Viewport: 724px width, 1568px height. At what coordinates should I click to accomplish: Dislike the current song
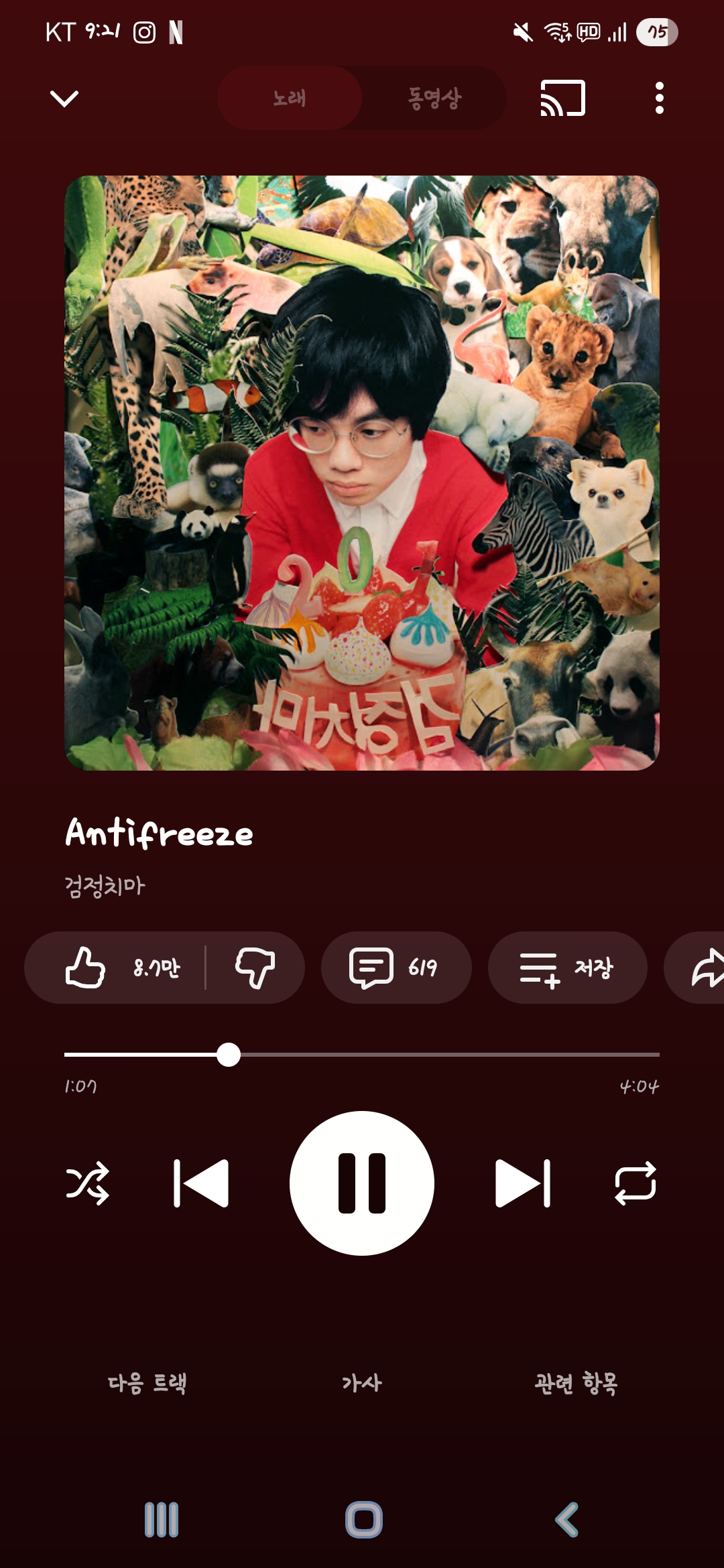coord(255,968)
